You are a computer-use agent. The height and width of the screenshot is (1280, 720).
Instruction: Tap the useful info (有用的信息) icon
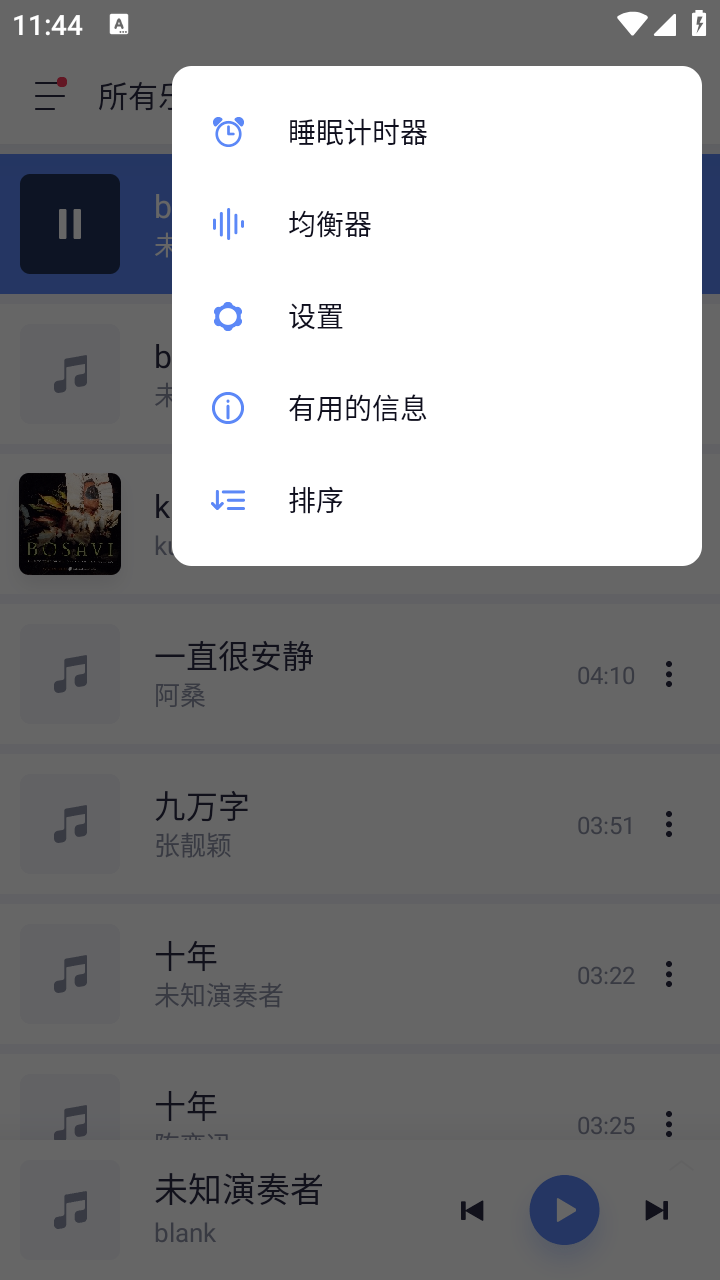228,408
